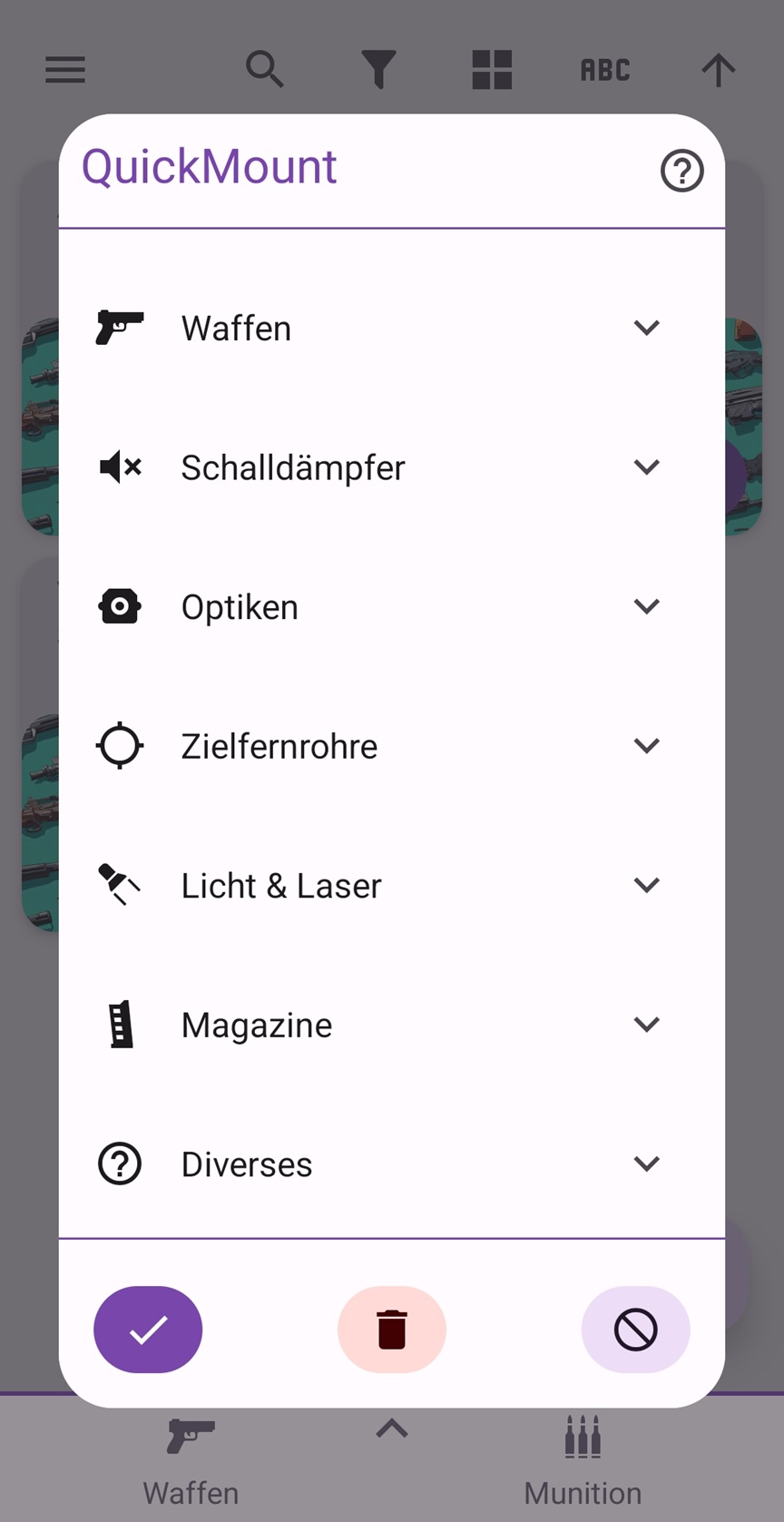Click the Diverses question mark icon

(x=119, y=1164)
